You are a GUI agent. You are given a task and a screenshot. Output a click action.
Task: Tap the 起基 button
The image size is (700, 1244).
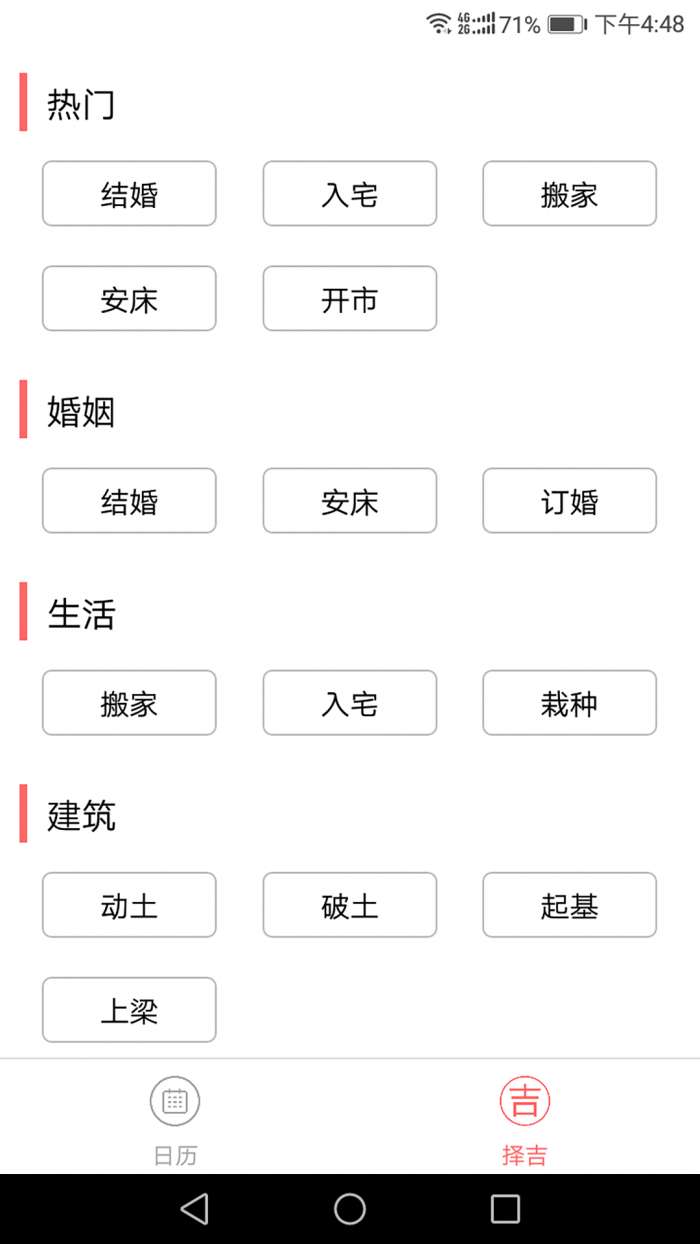pos(570,905)
